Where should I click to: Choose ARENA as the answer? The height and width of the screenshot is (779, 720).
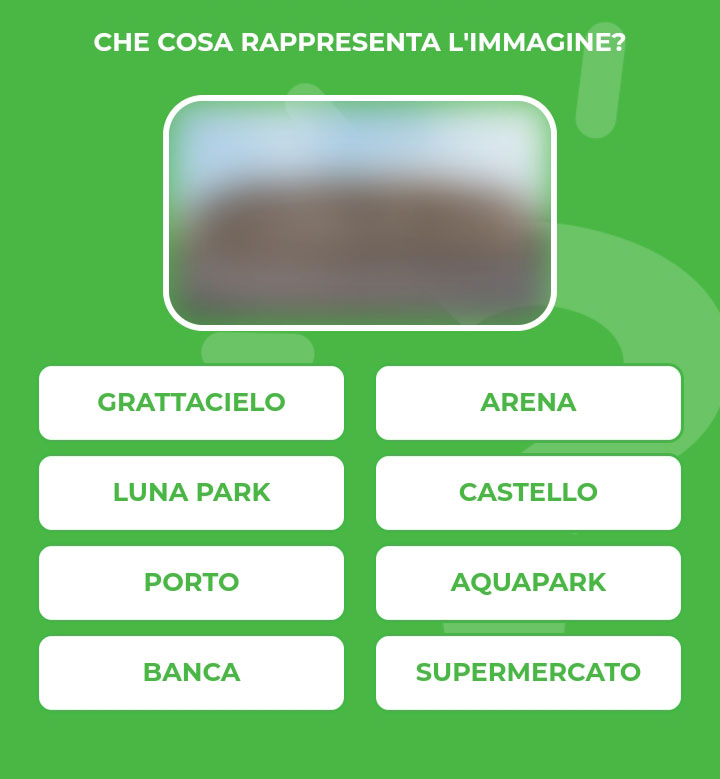point(528,403)
